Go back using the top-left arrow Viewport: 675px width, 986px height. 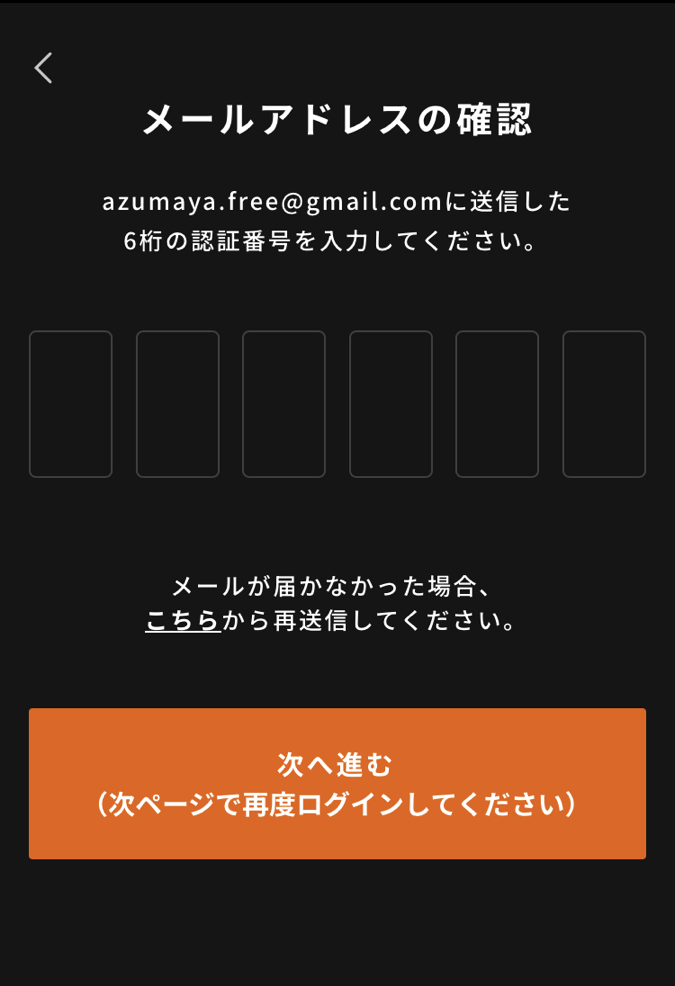click(43, 68)
